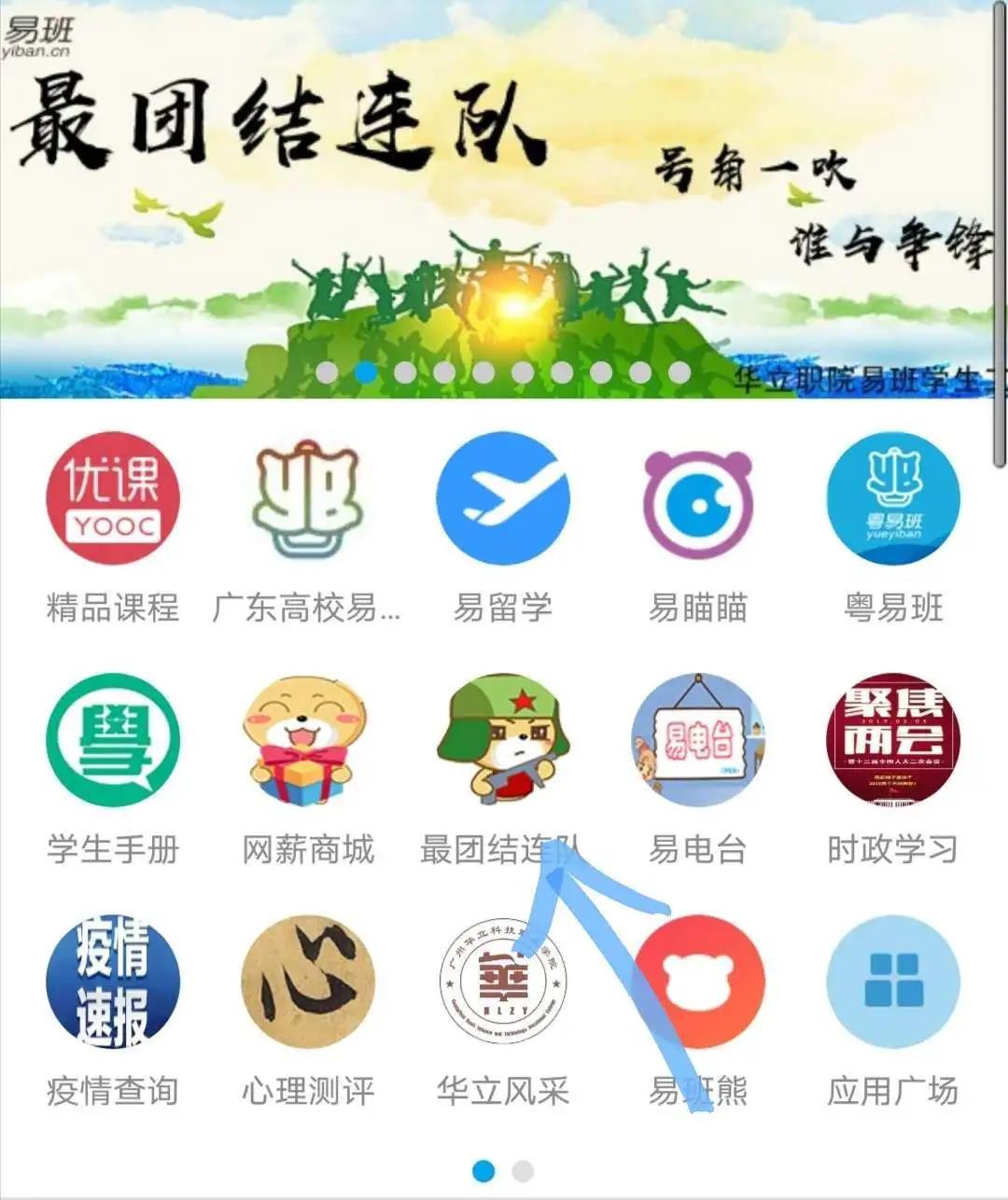Open 学生手册 student handbook
Screen dimensions: 1008x1200
click(113, 740)
